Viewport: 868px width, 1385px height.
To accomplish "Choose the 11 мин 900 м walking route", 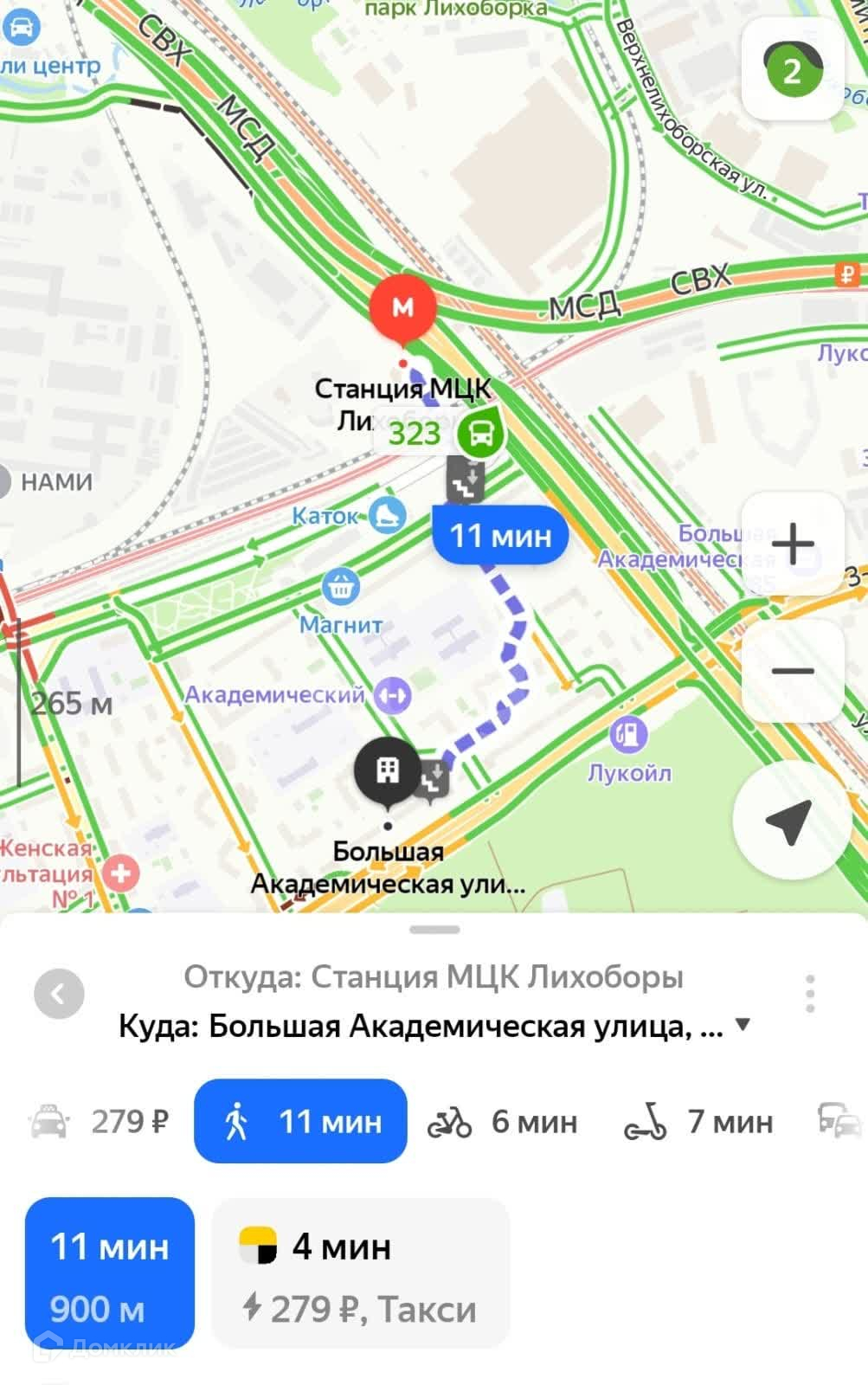I will [110, 1273].
